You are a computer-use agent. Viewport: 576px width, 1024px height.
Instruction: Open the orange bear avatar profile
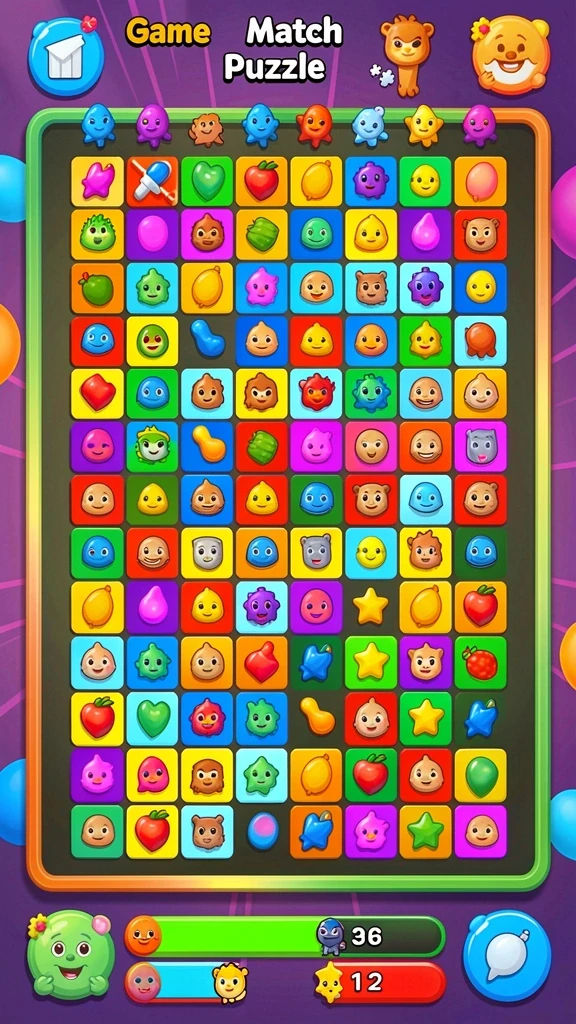tap(511, 56)
